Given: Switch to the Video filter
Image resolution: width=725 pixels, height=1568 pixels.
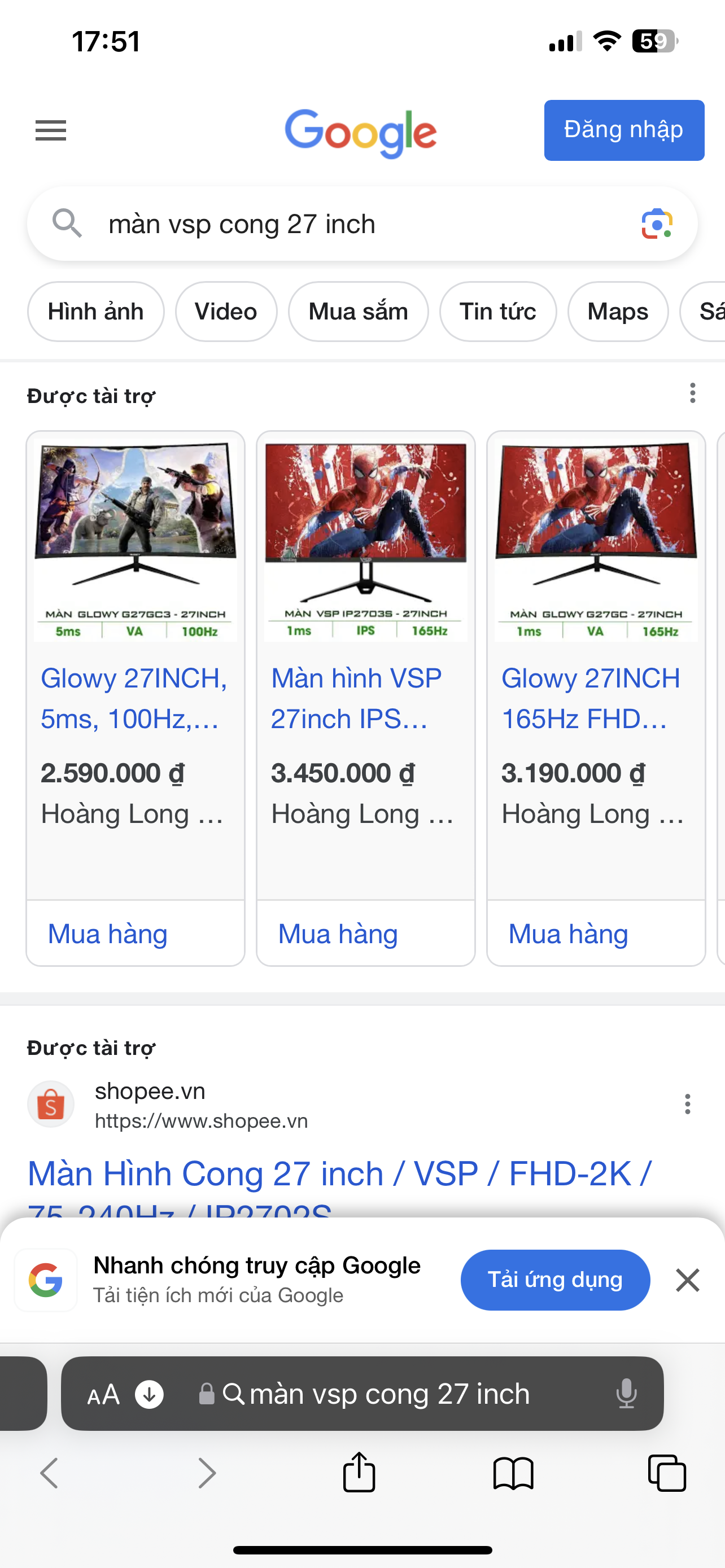Looking at the screenshot, I should tap(226, 312).
